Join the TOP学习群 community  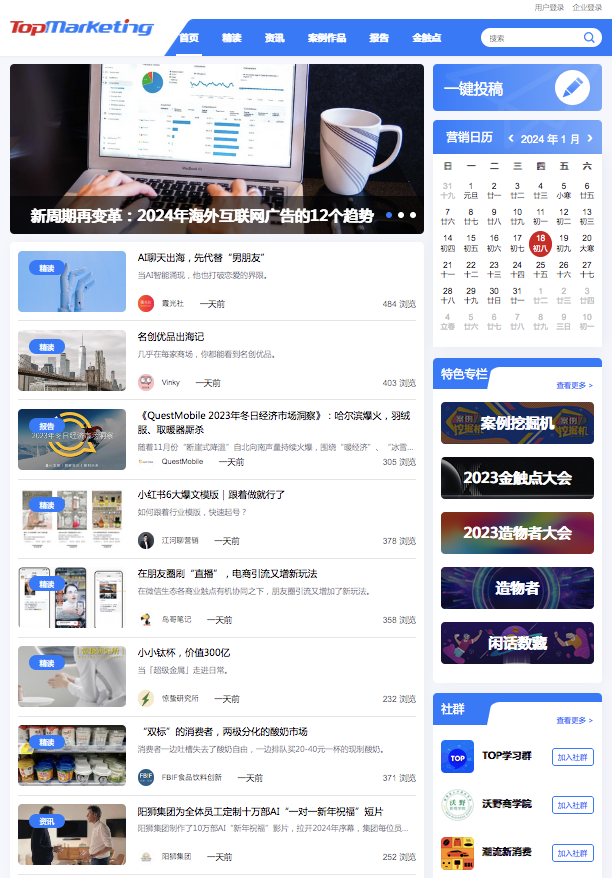(x=572, y=757)
